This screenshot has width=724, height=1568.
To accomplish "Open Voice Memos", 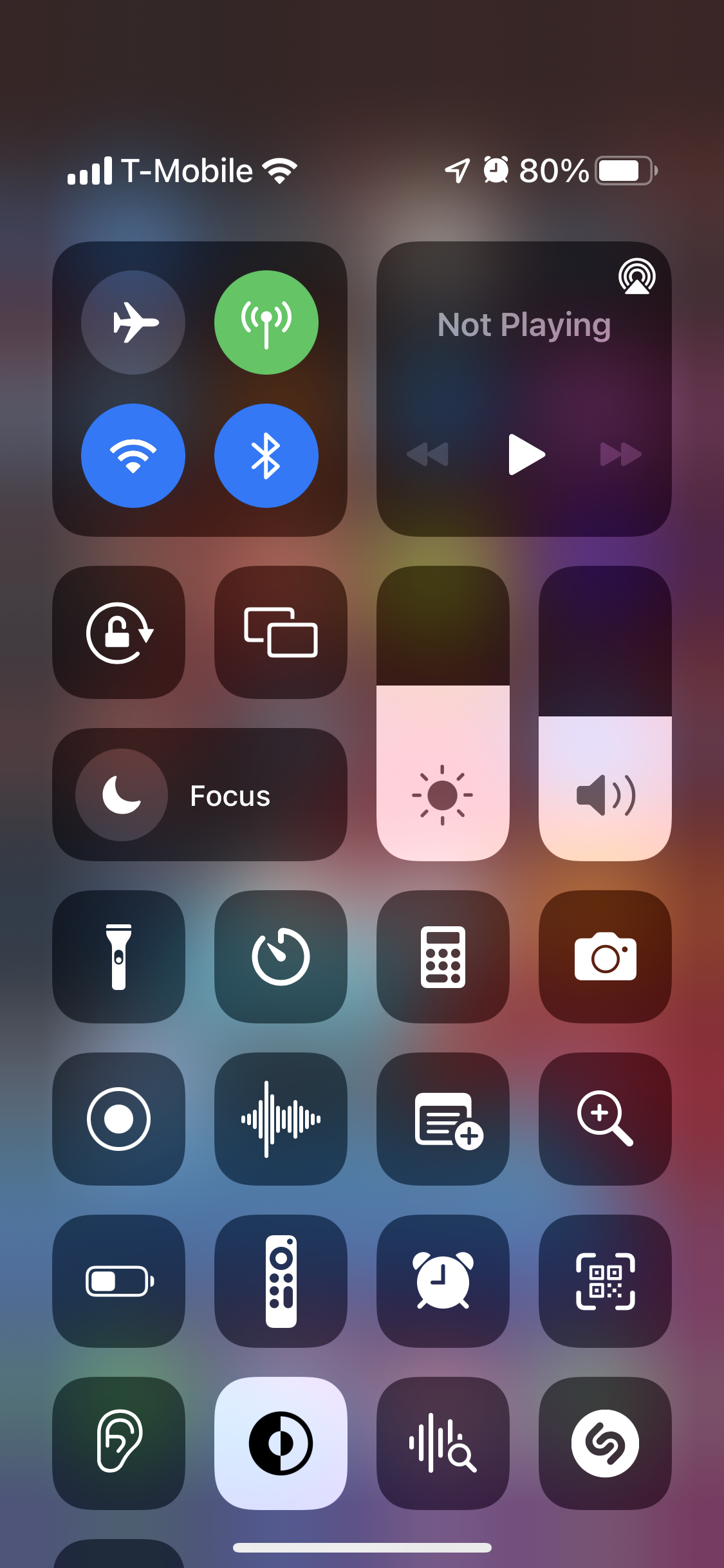I will [281, 1119].
